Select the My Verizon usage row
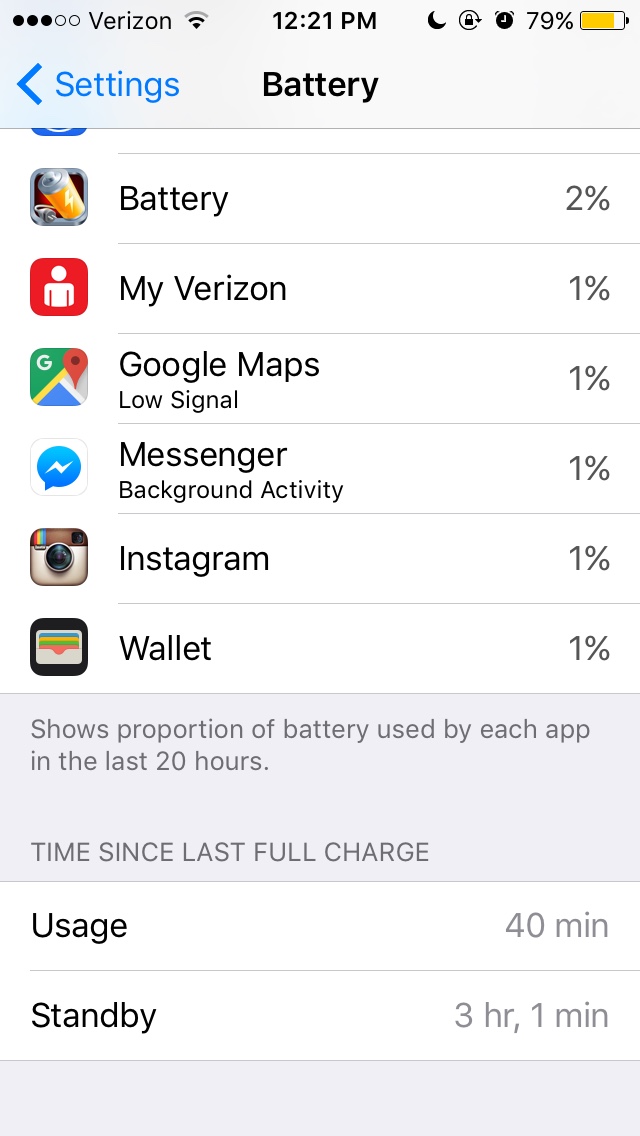 click(320, 288)
